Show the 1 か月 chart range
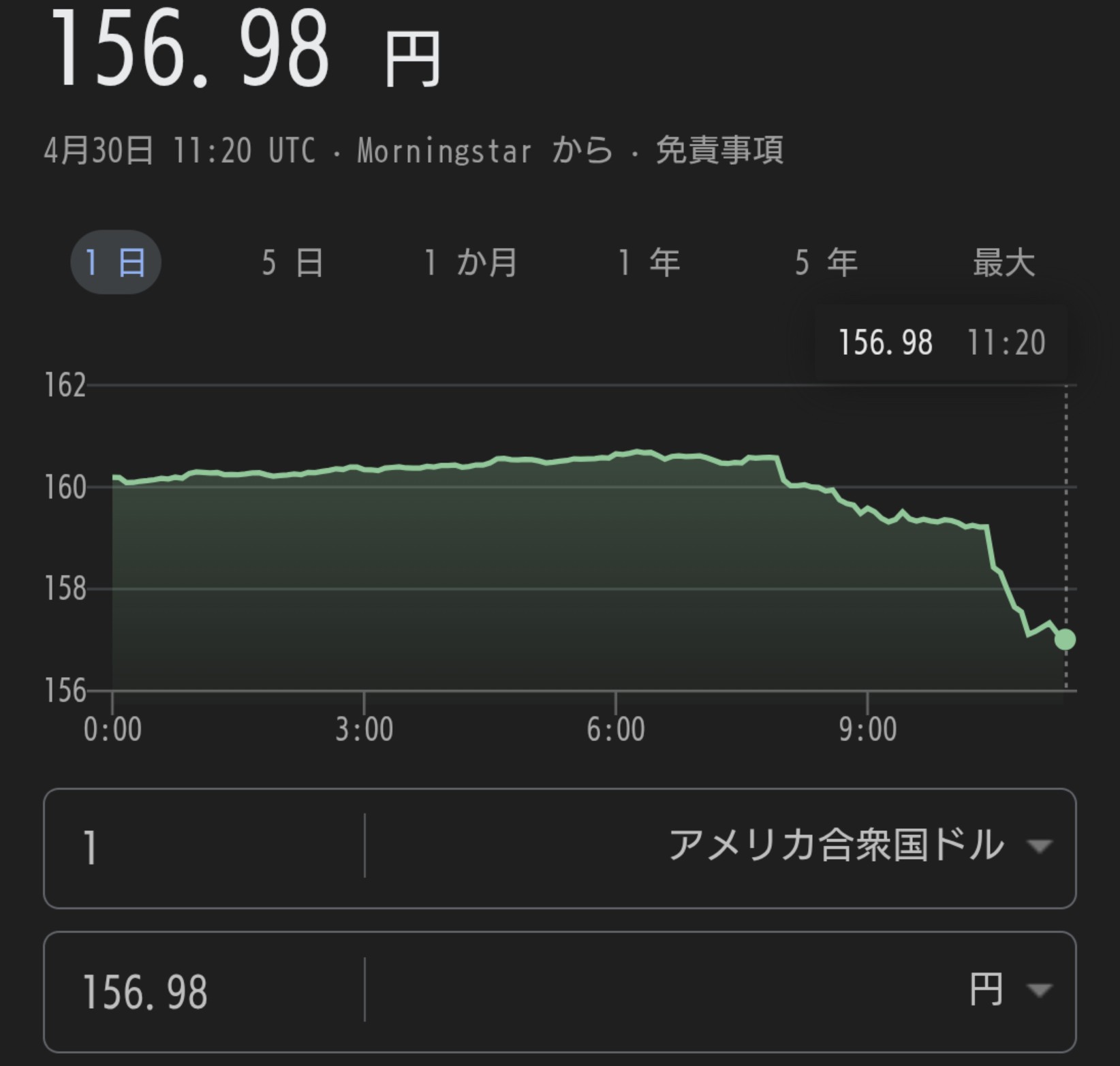The height and width of the screenshot is (1066, 1120). coord(471,262)
